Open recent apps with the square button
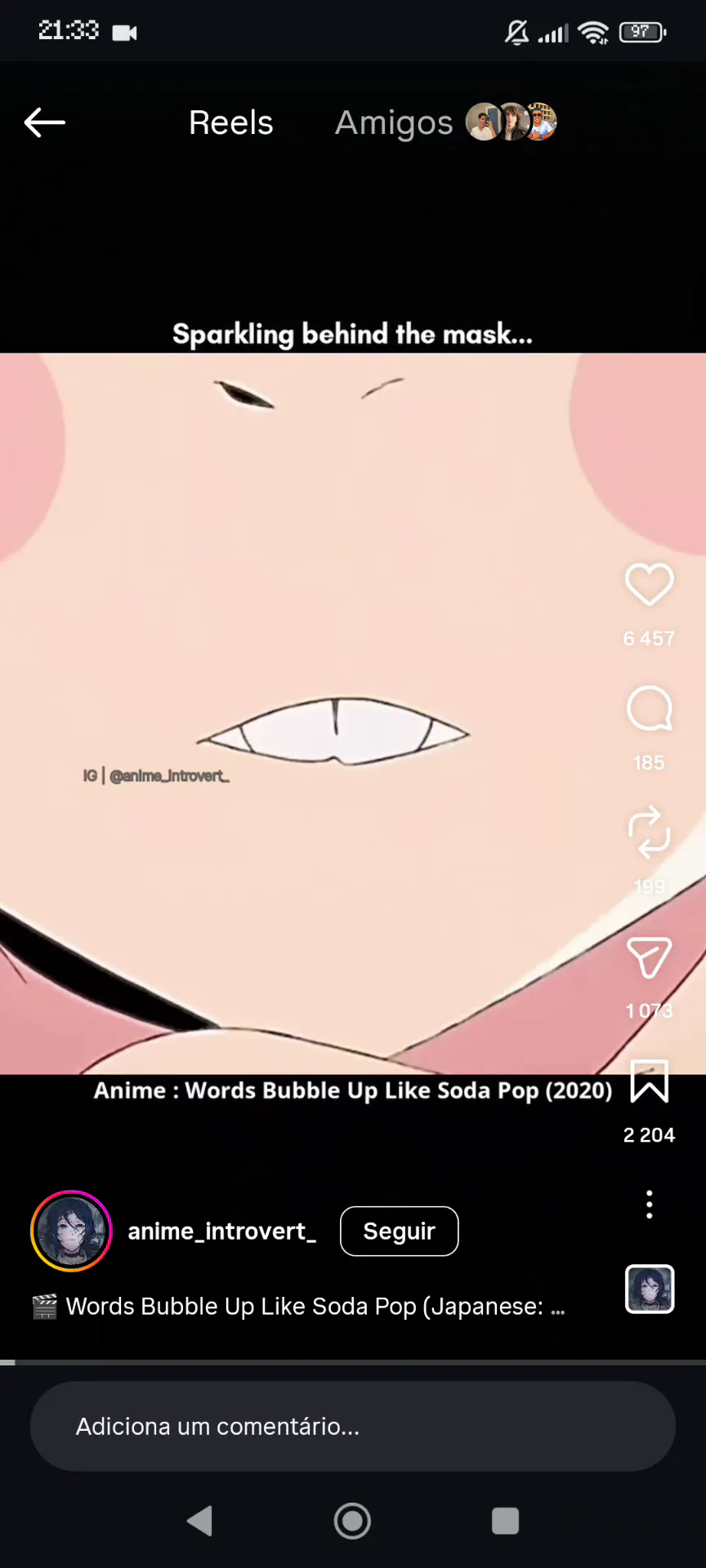The width and height of the screenshot is (706, 1568). (x=505, y=1521)
